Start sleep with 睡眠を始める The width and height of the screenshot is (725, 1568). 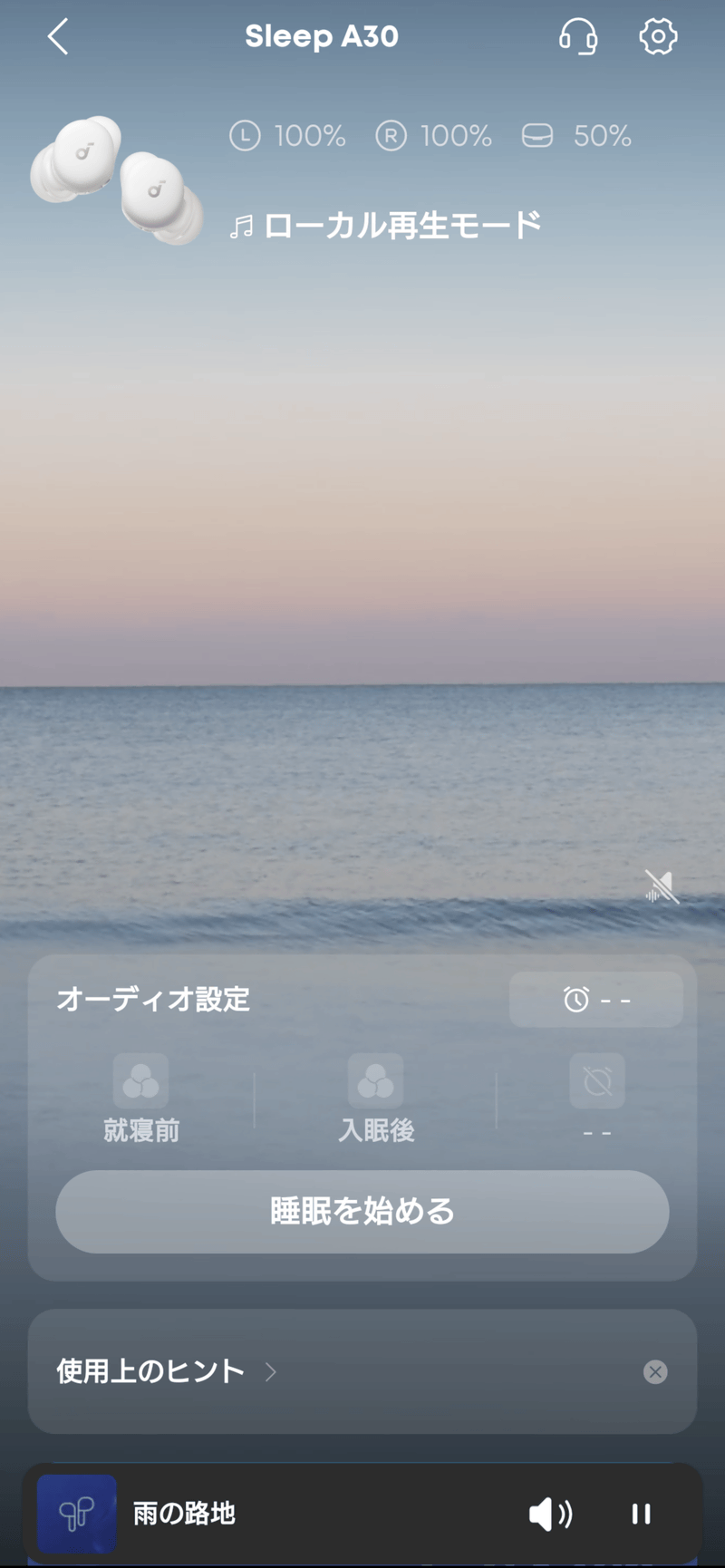(x=362, y=1212)
